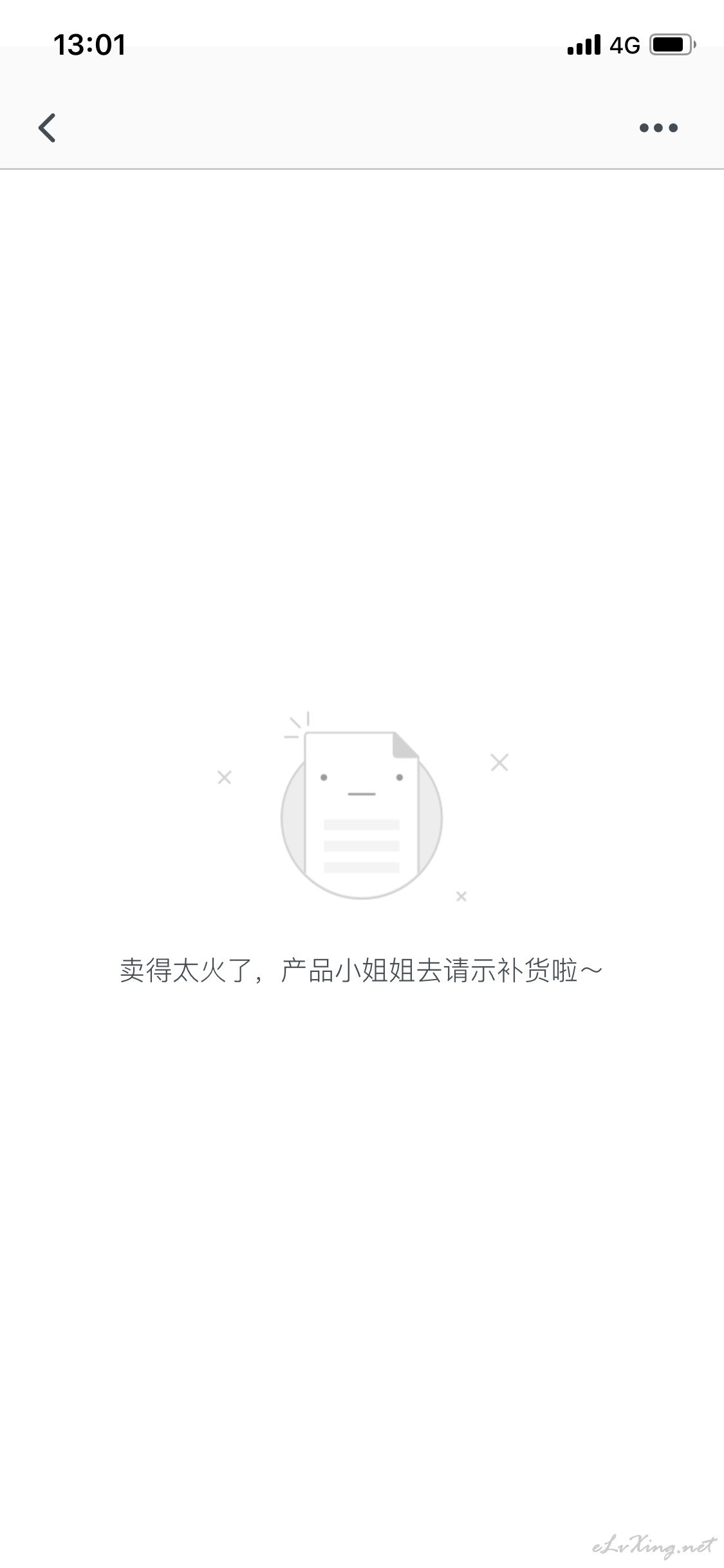Screen dimensions: 724x1568
Task: Open the three-dot more options menu
Action: (658, 127)
